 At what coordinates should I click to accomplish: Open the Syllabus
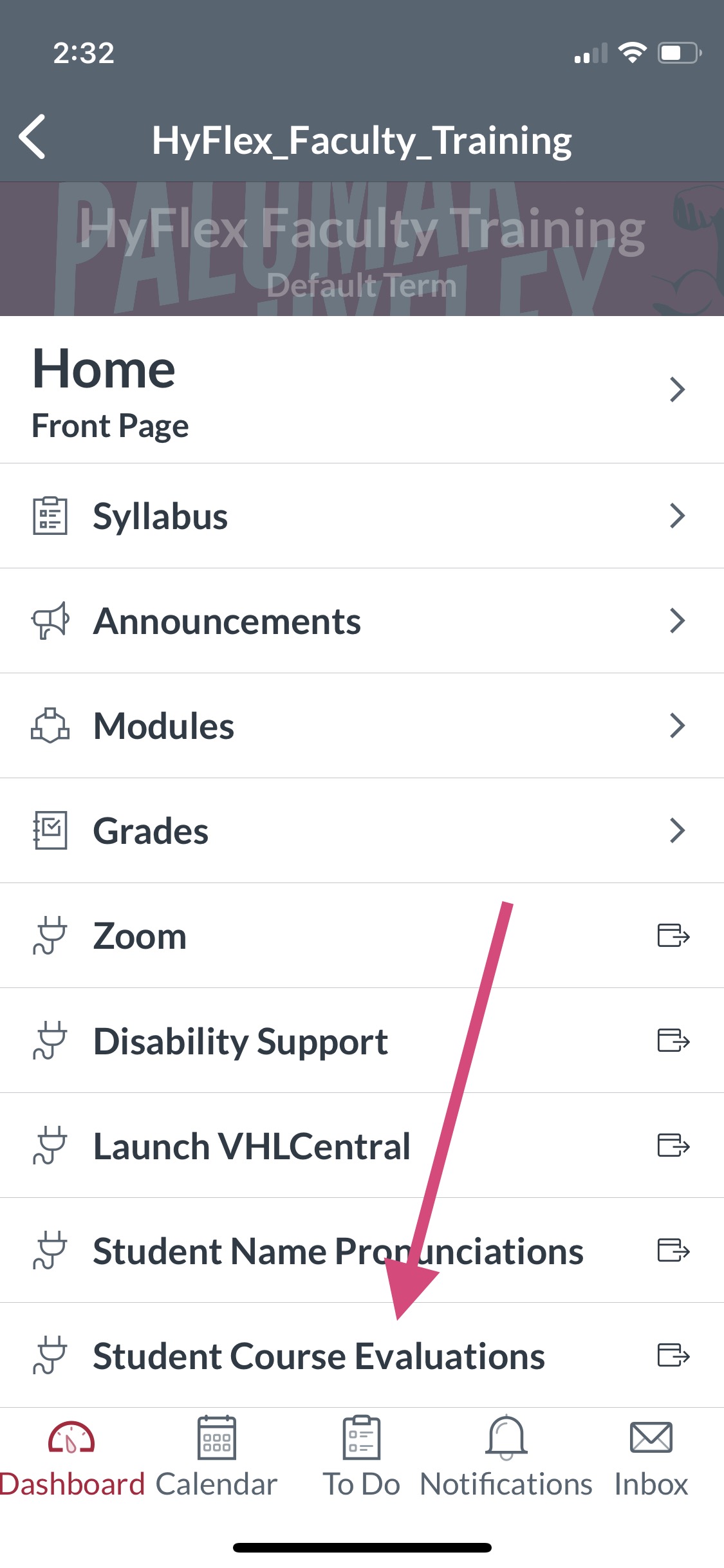click(x=362, y=516)
